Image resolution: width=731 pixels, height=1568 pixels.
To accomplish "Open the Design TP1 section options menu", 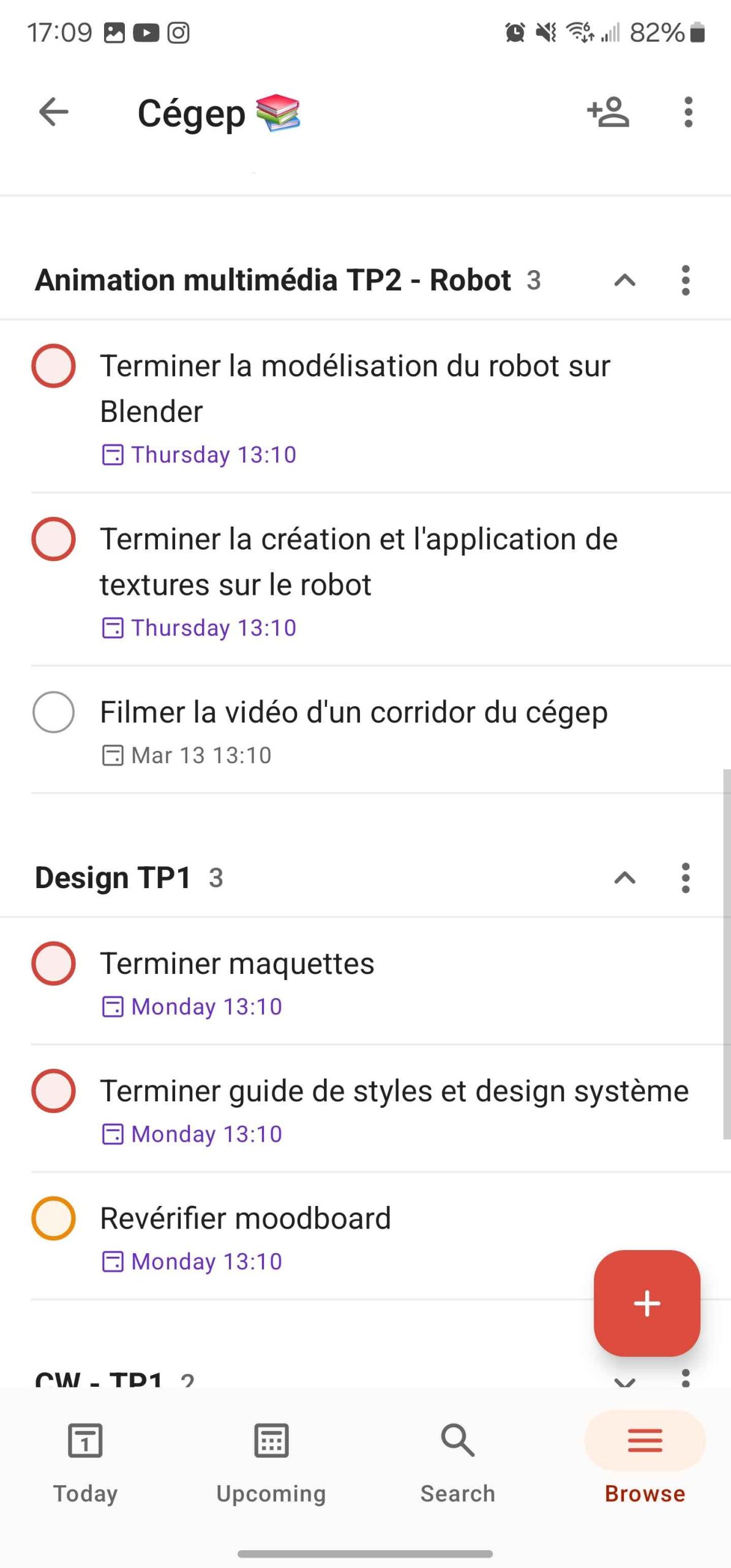I will 686,878.
